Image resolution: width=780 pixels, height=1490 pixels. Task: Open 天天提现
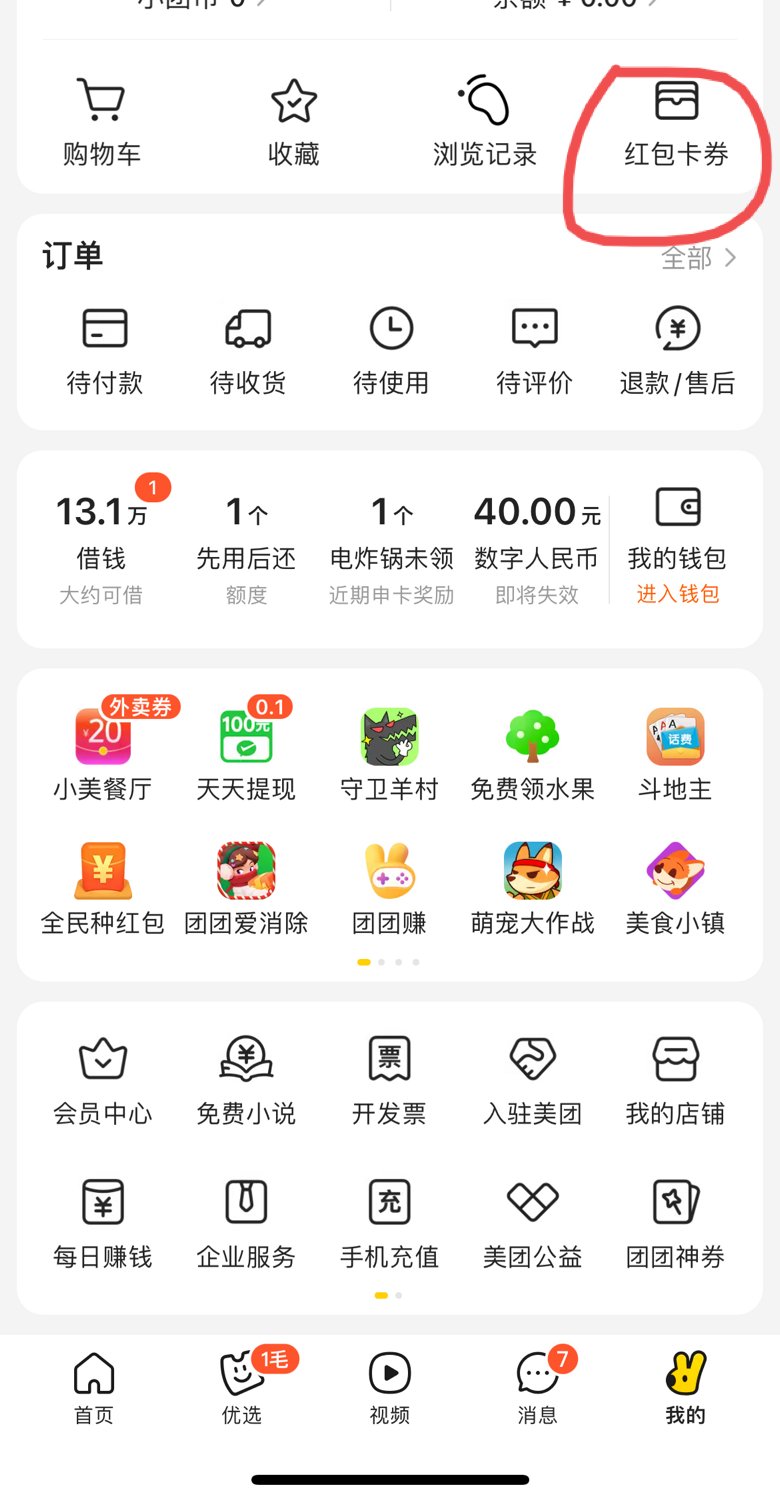click(x=246, y=755)
